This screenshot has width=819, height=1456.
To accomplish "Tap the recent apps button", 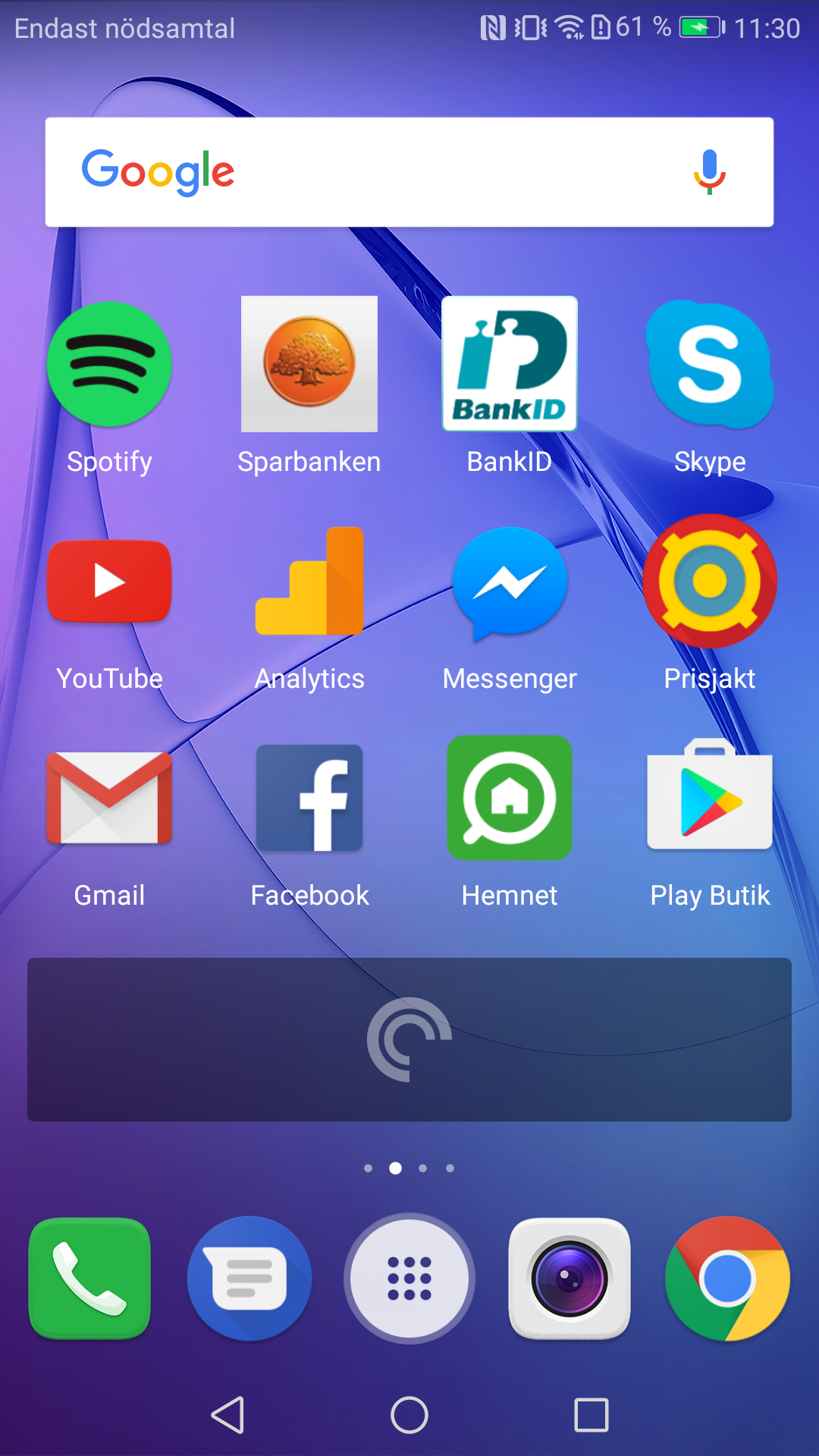I will click(591, 1415).
